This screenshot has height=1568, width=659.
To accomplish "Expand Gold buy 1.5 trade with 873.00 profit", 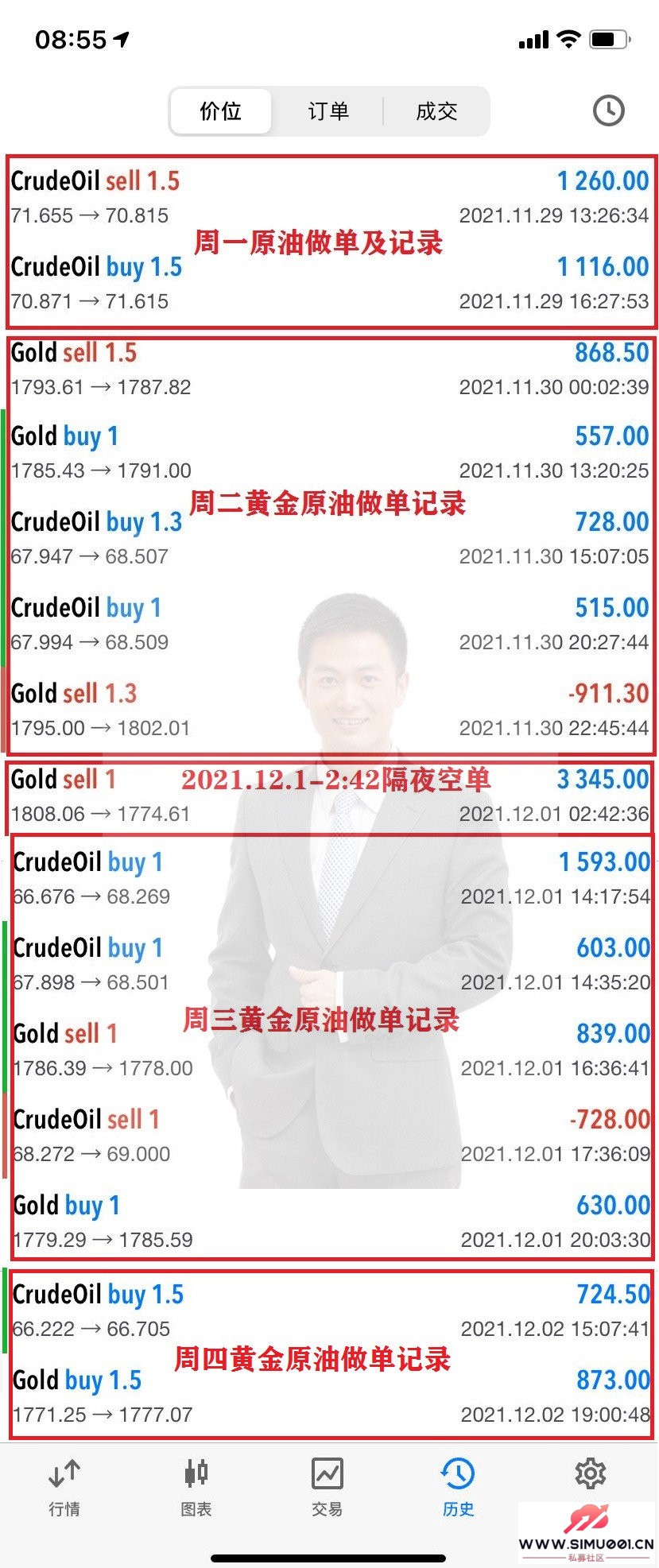I will (329, 1396).
